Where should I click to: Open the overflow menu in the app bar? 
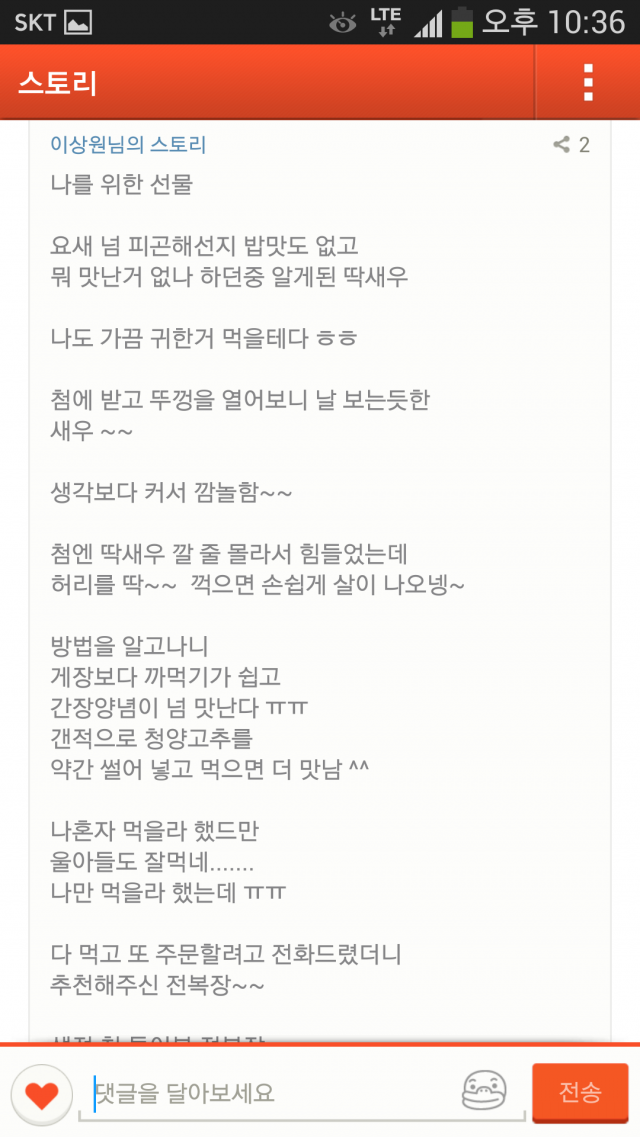coord(588,82)
